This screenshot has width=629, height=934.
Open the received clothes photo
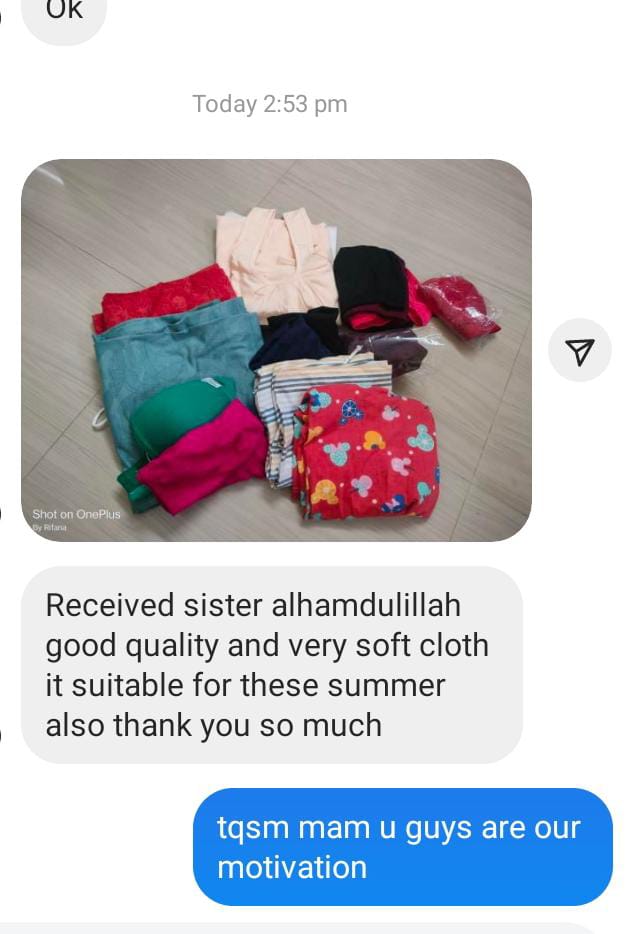[276, 350]
